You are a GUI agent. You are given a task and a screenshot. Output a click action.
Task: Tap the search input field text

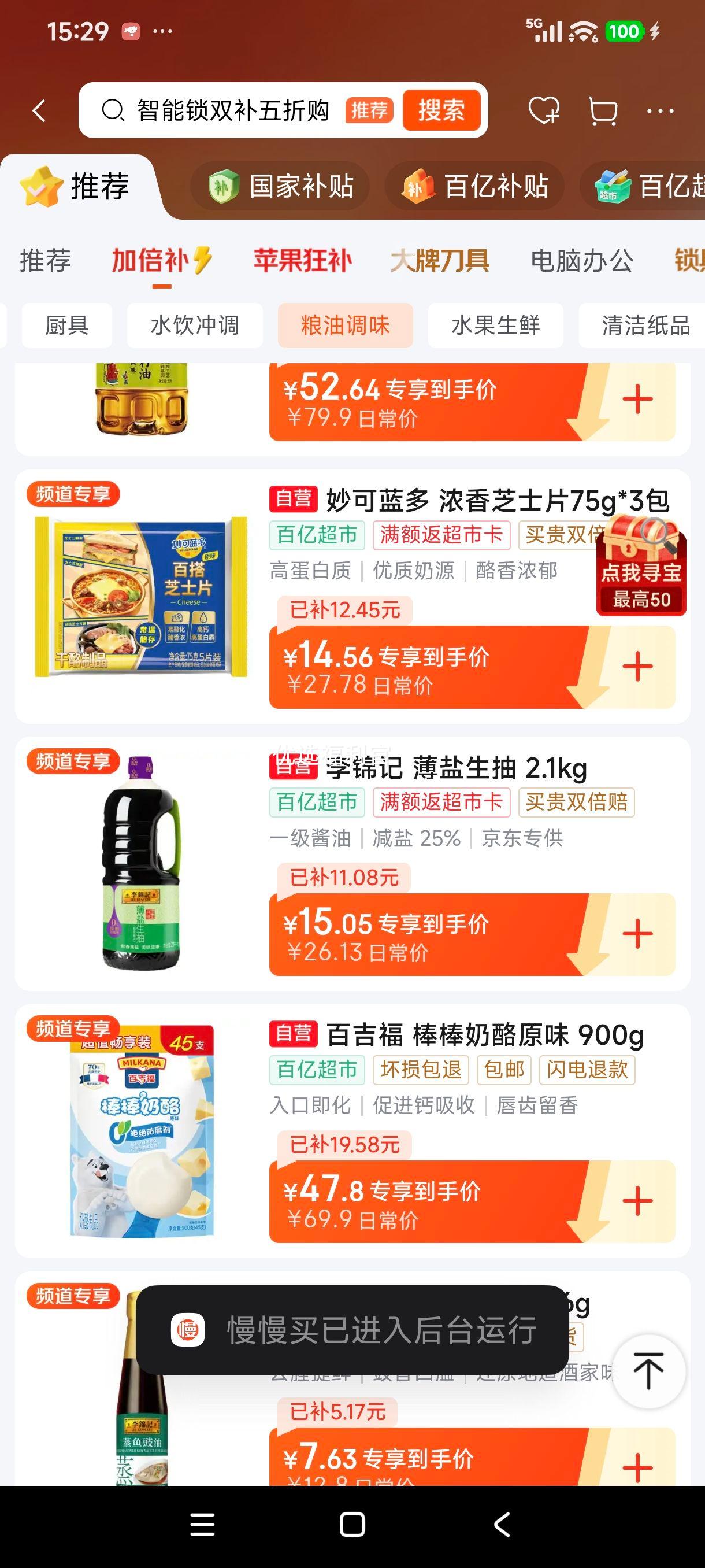pos(231,111)
